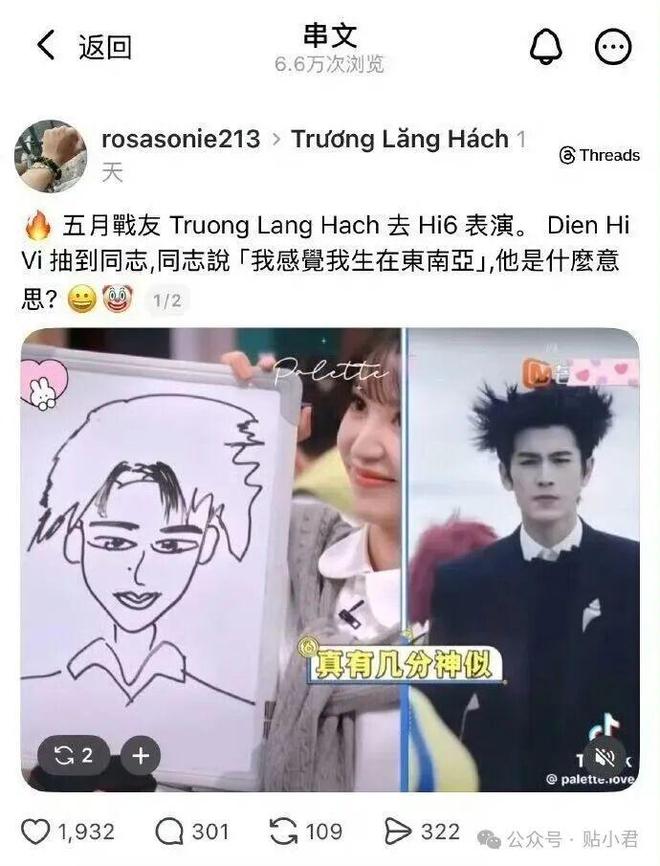Open the 301 comments
Viewport: 660px width, 866px height.
(169, 832)
